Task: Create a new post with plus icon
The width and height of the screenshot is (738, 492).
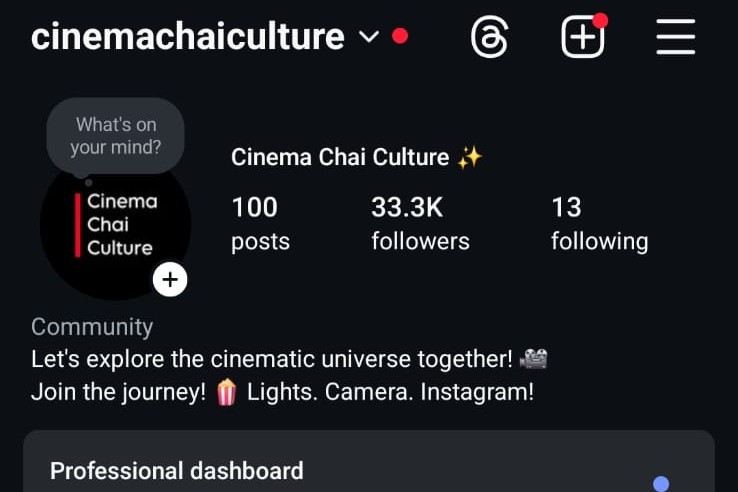Action: (x=582, y=38)
